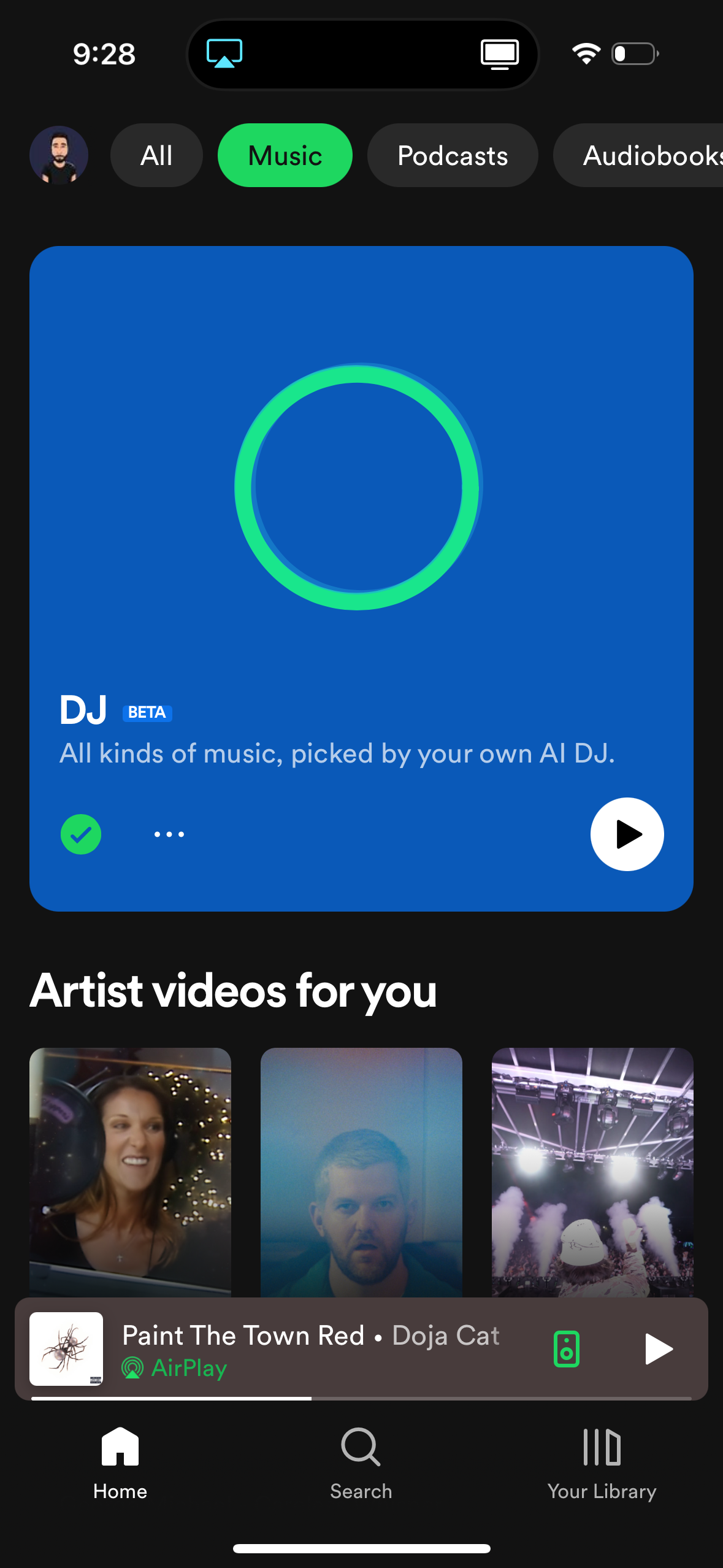Enable the Podcasts content filter
This screenshot has width=723, height=1568.
[452, 155]
